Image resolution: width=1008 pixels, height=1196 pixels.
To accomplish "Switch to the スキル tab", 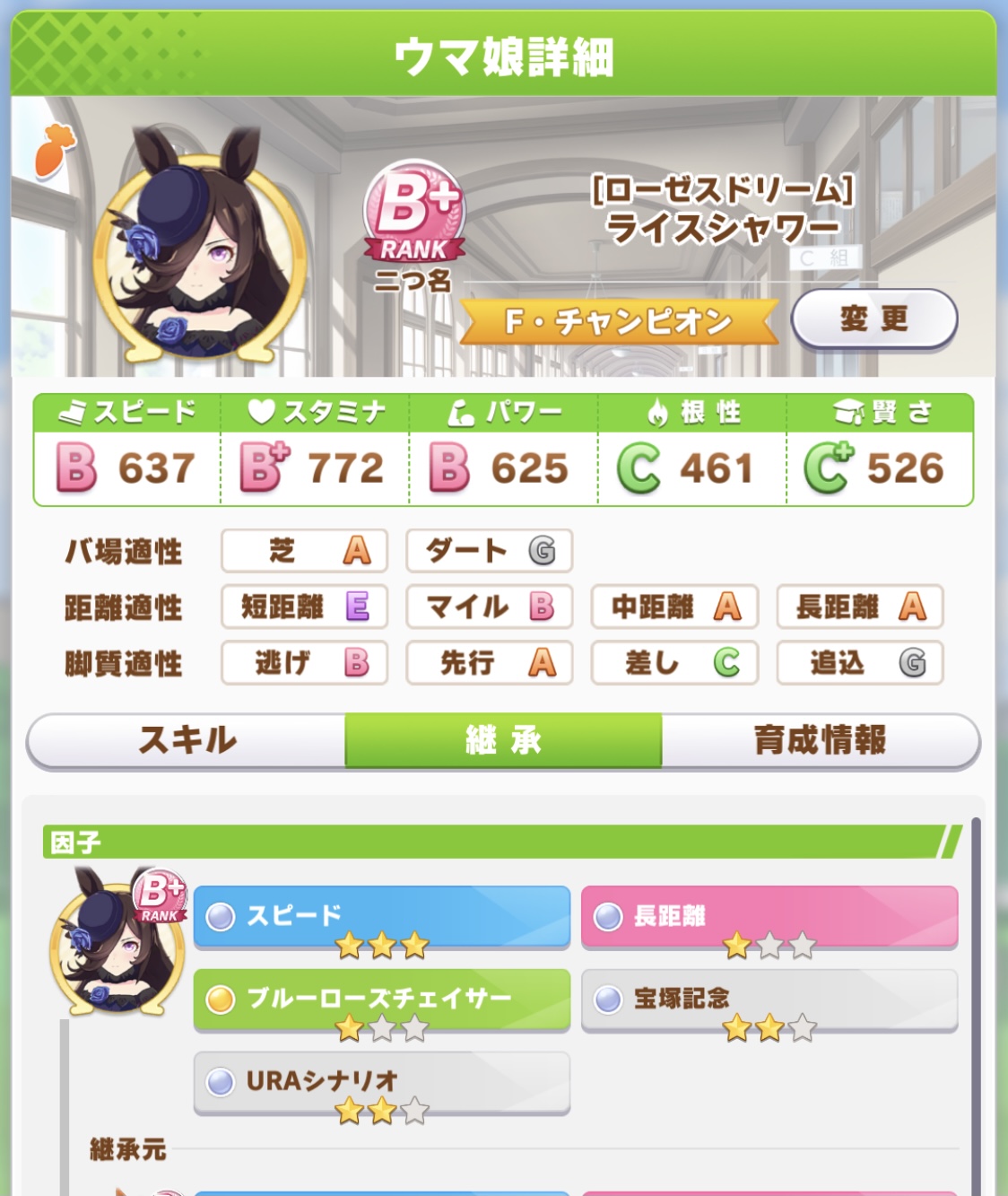I will tap(187, 740).
